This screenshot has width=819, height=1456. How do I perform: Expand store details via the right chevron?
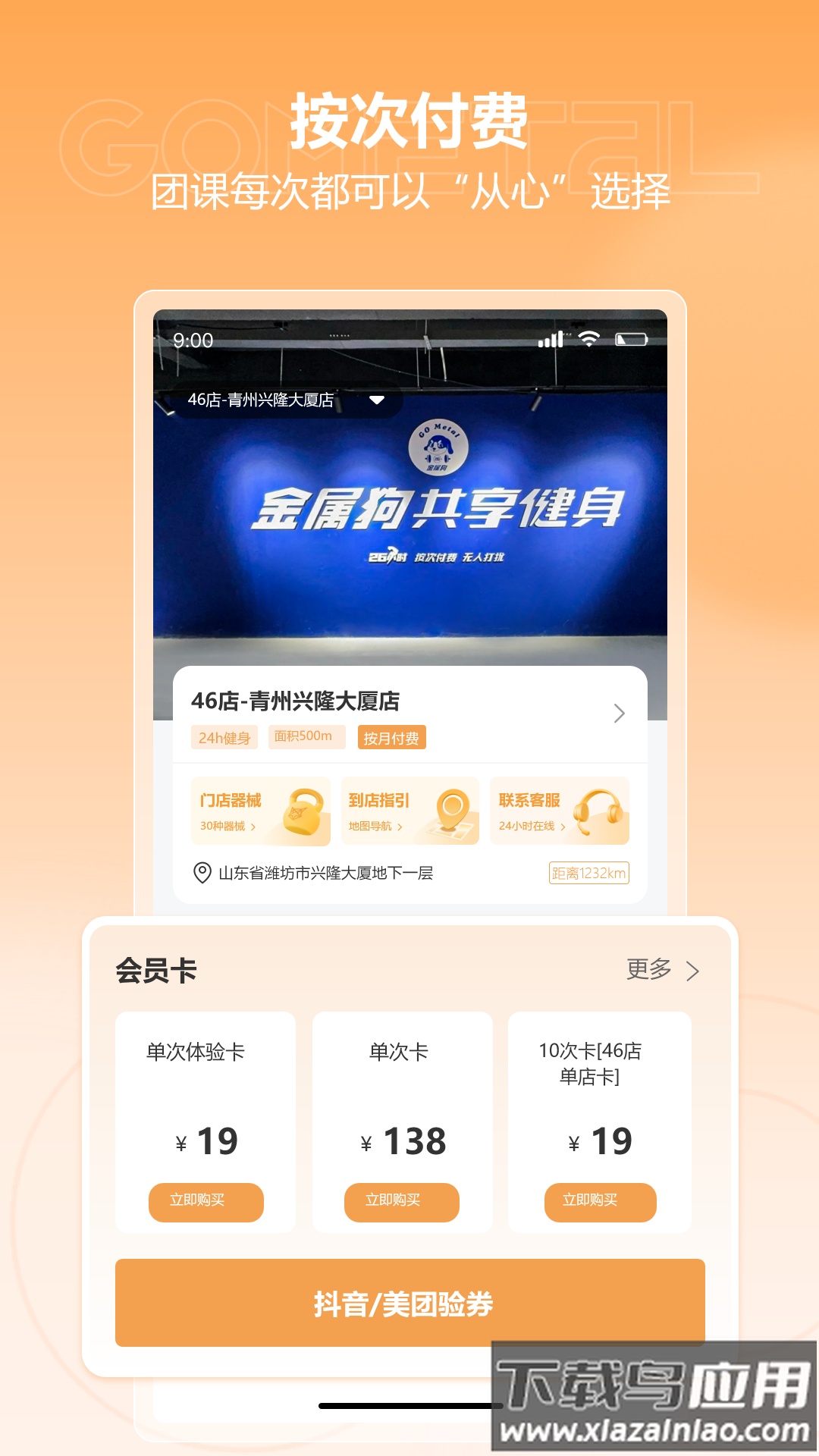tap(620, 713)
